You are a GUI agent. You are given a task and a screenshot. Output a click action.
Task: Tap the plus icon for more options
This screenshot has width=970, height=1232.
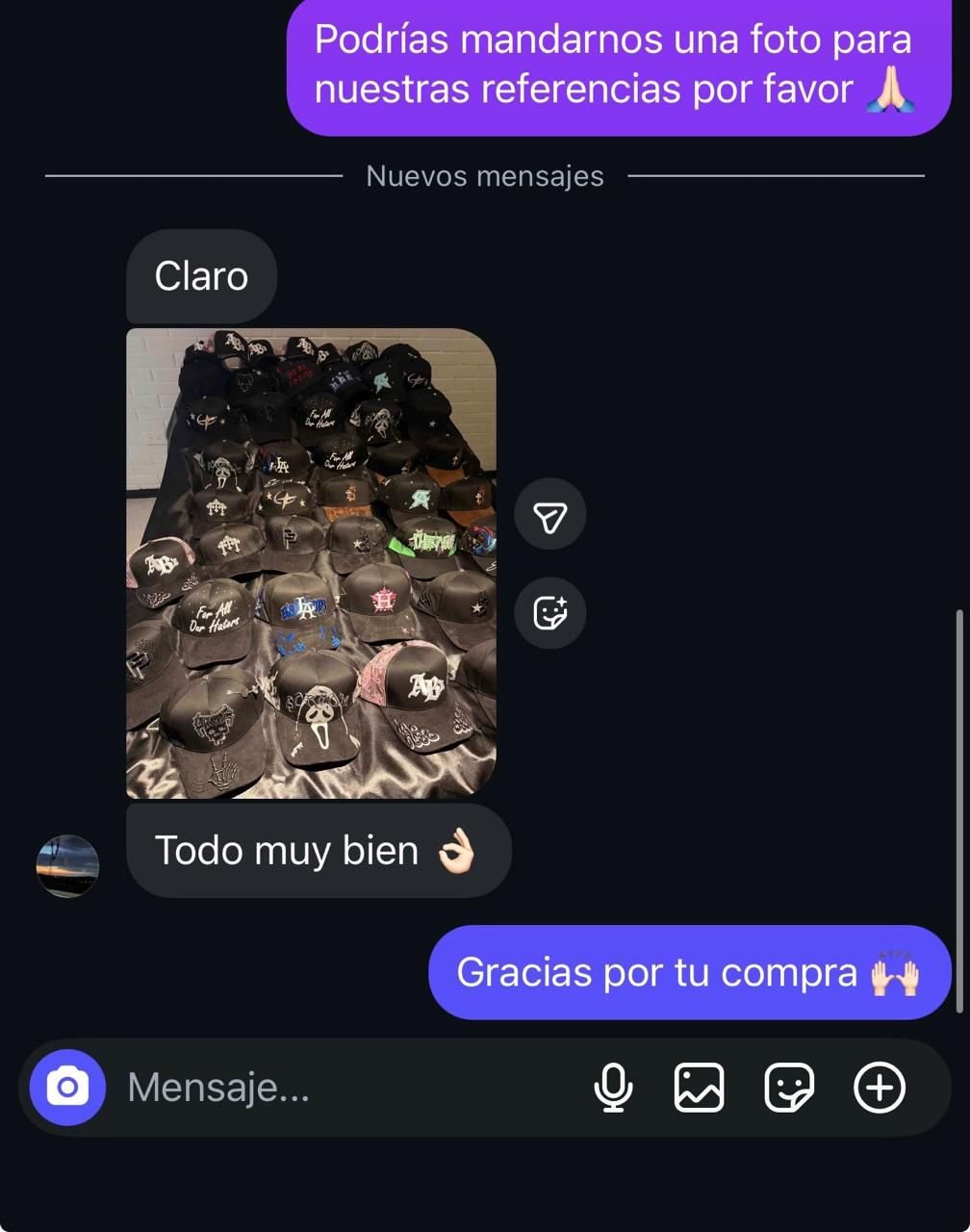880,1088
